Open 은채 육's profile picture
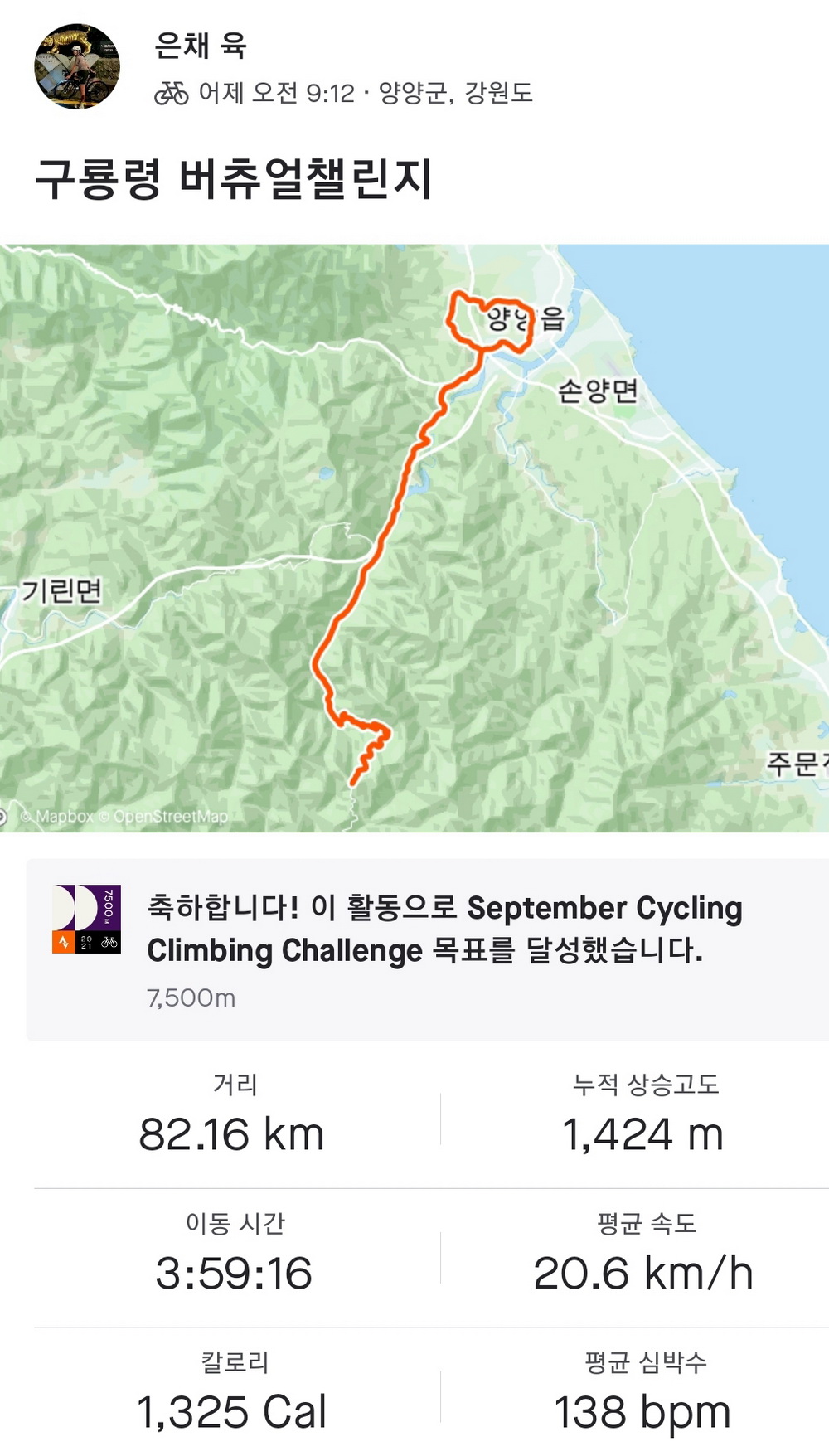The width and height of the screenshot is (829, 1456). (x=77, y=66)
